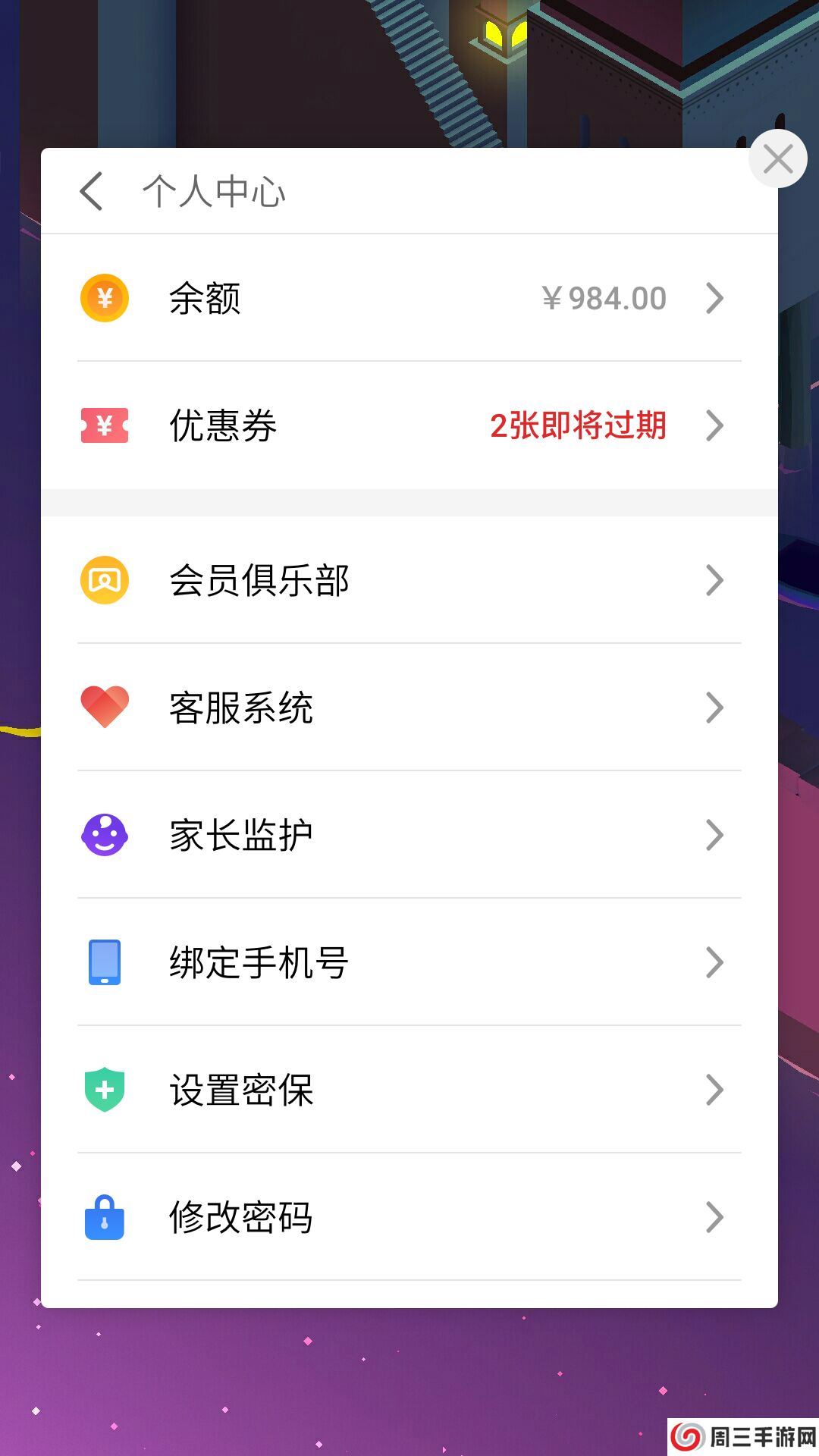Viewport: 819px width, 1456px height.
Task: Click the heart icon for 客服系统
Action: tap(105, 708)
